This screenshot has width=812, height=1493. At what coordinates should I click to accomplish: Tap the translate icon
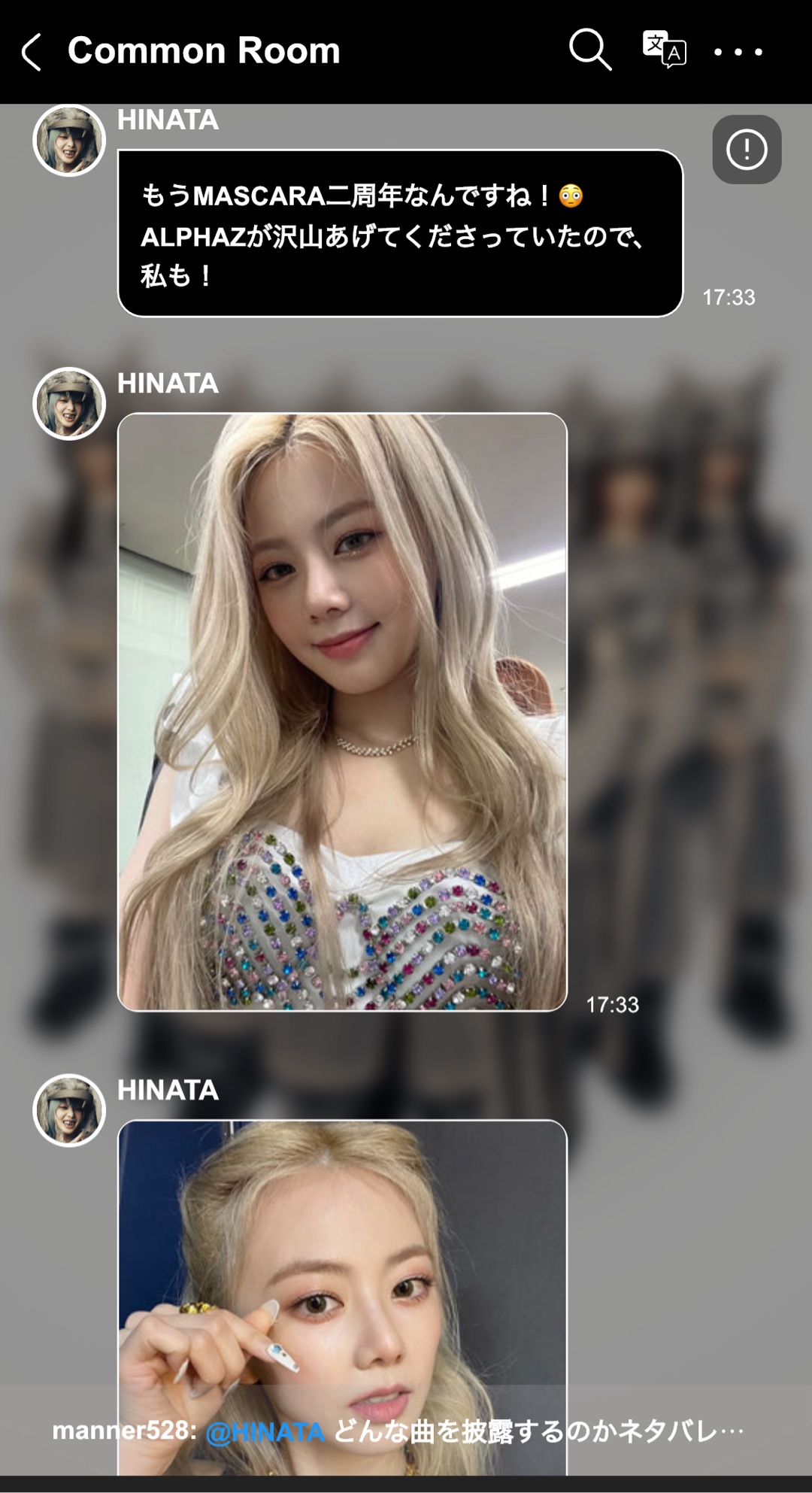click(664, 50)
